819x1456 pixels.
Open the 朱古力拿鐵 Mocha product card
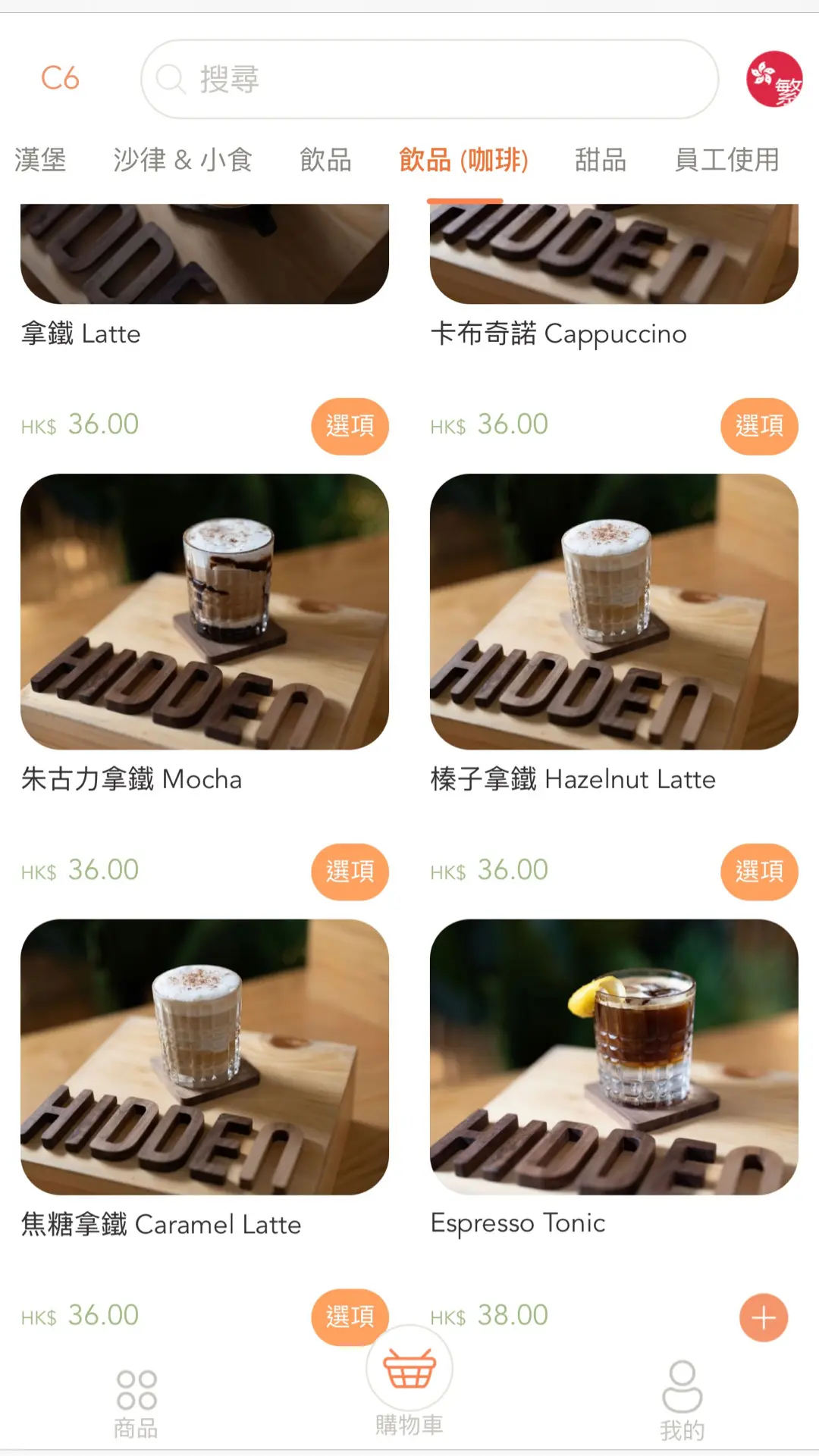205,611
